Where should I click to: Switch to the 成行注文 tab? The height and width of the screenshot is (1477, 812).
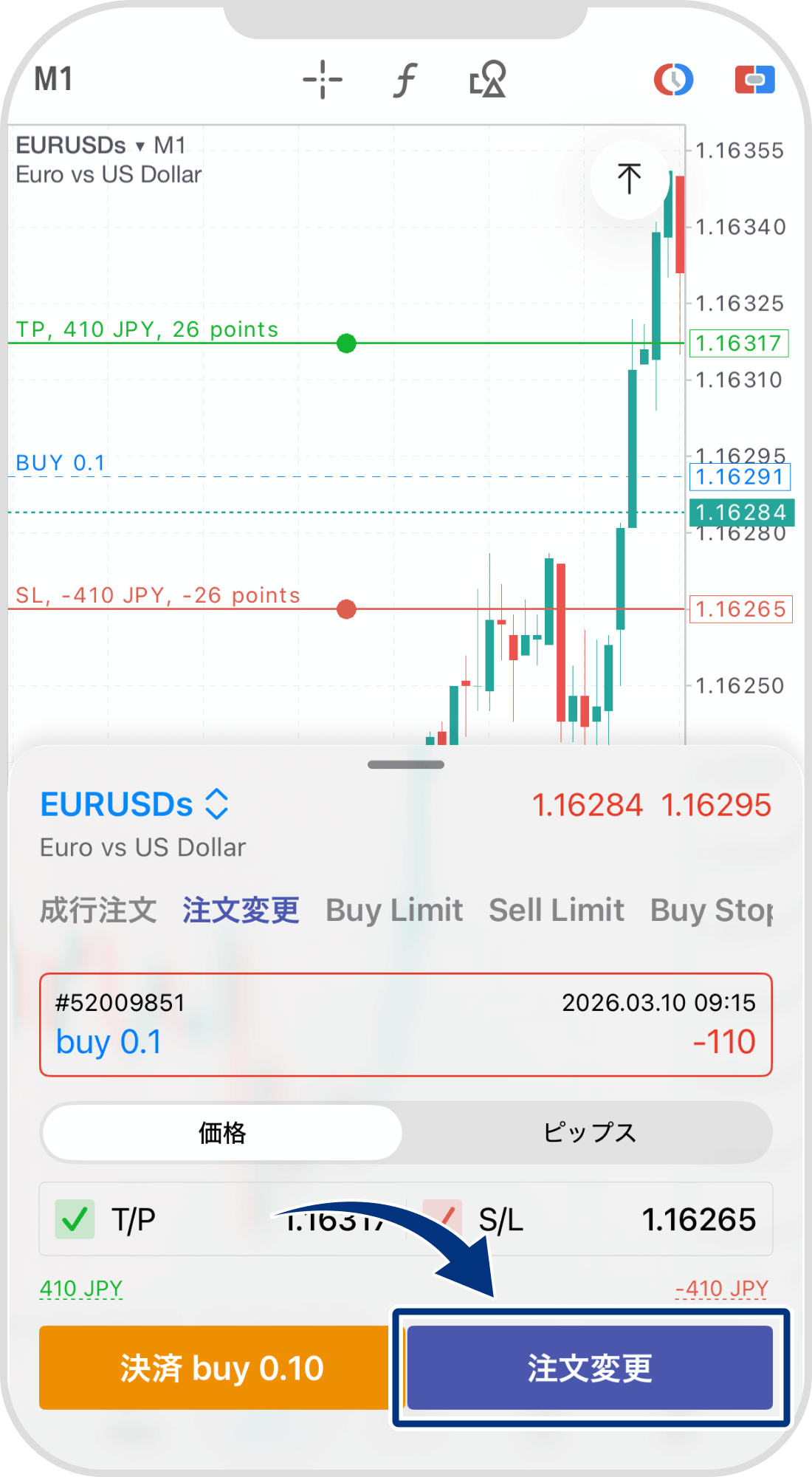click(x=98, y=911)
